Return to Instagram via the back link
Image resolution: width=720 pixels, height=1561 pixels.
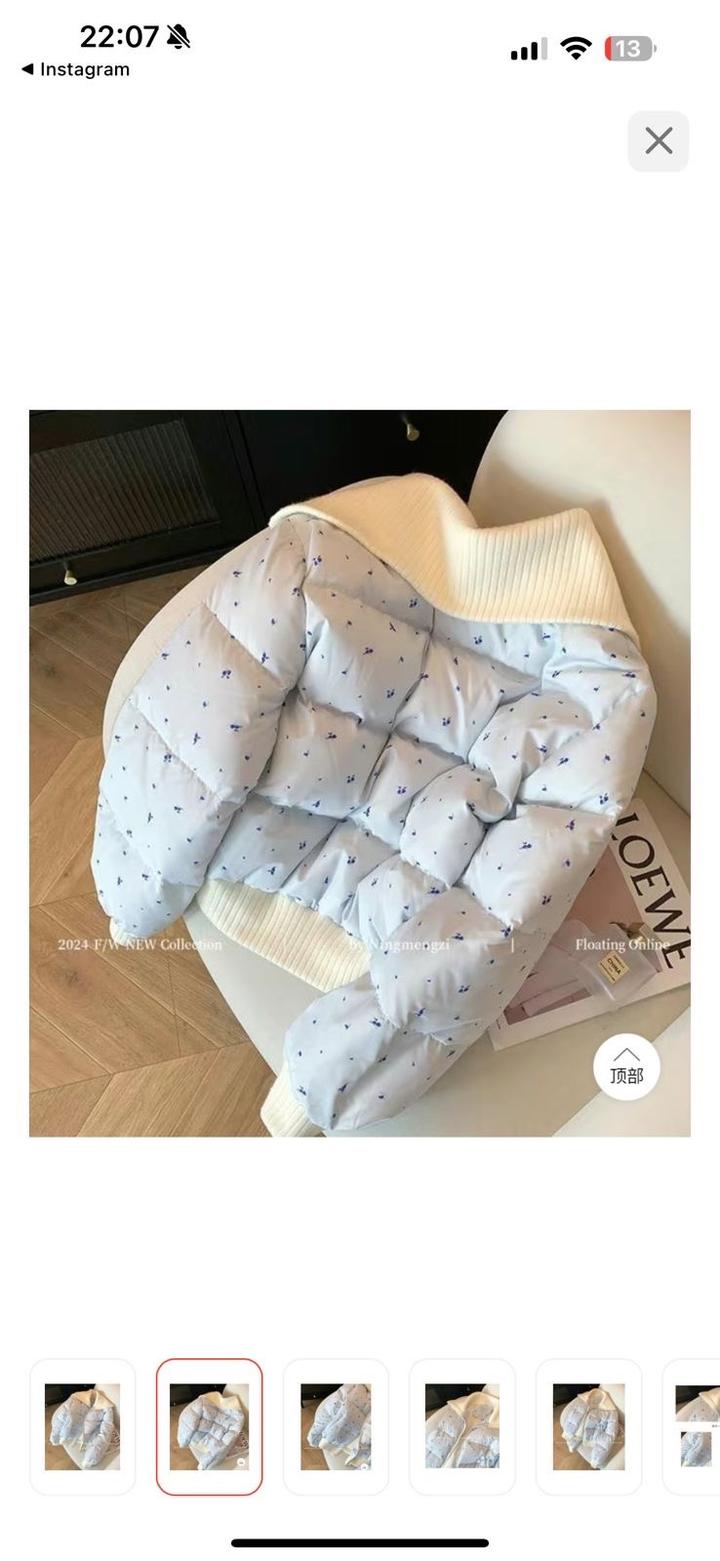[76, 69]
